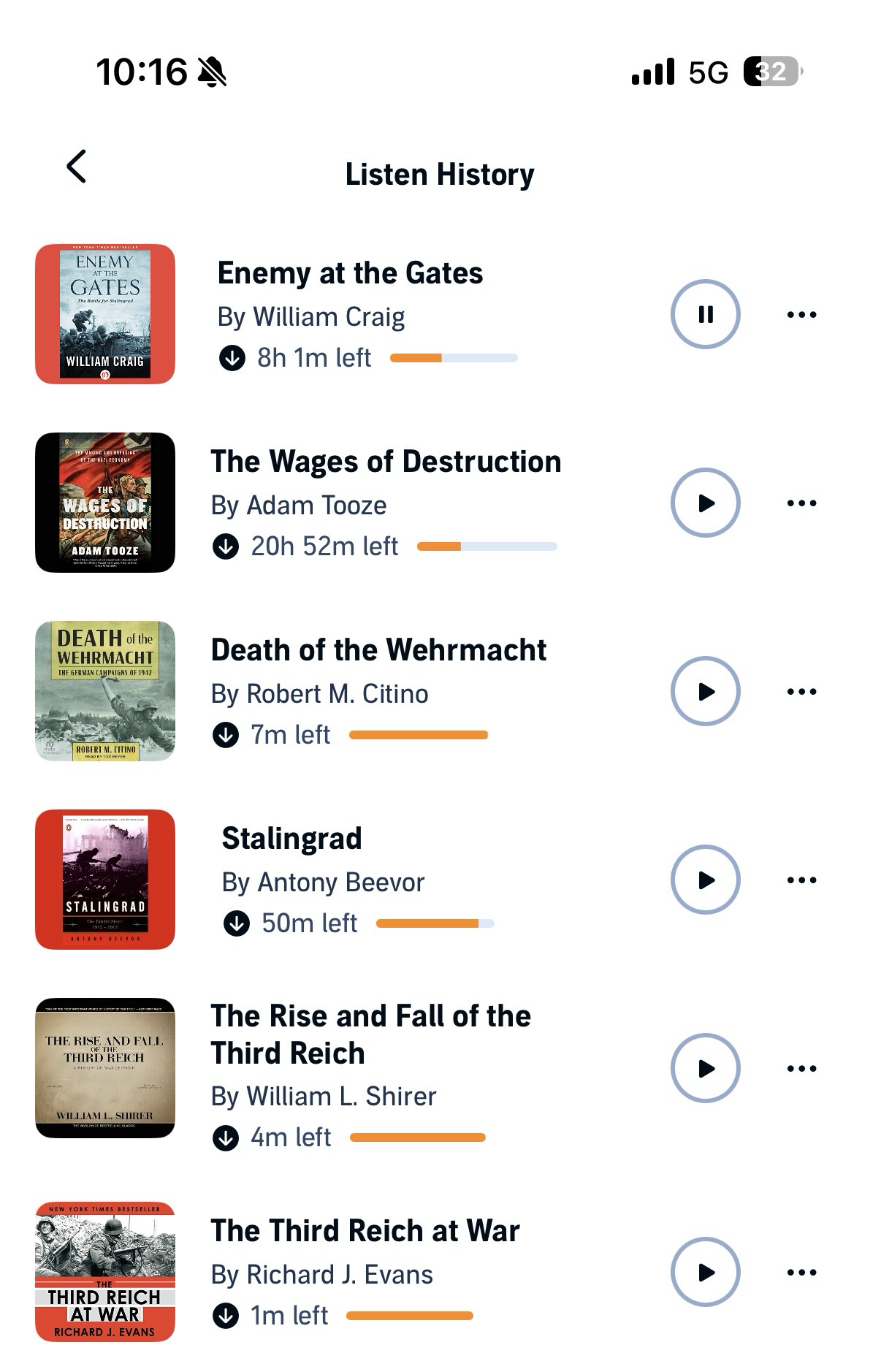Open more options for The Wages of Destruction
Image resolution: width=881 pixels, height=1372 pixels.
coord(801,503)
